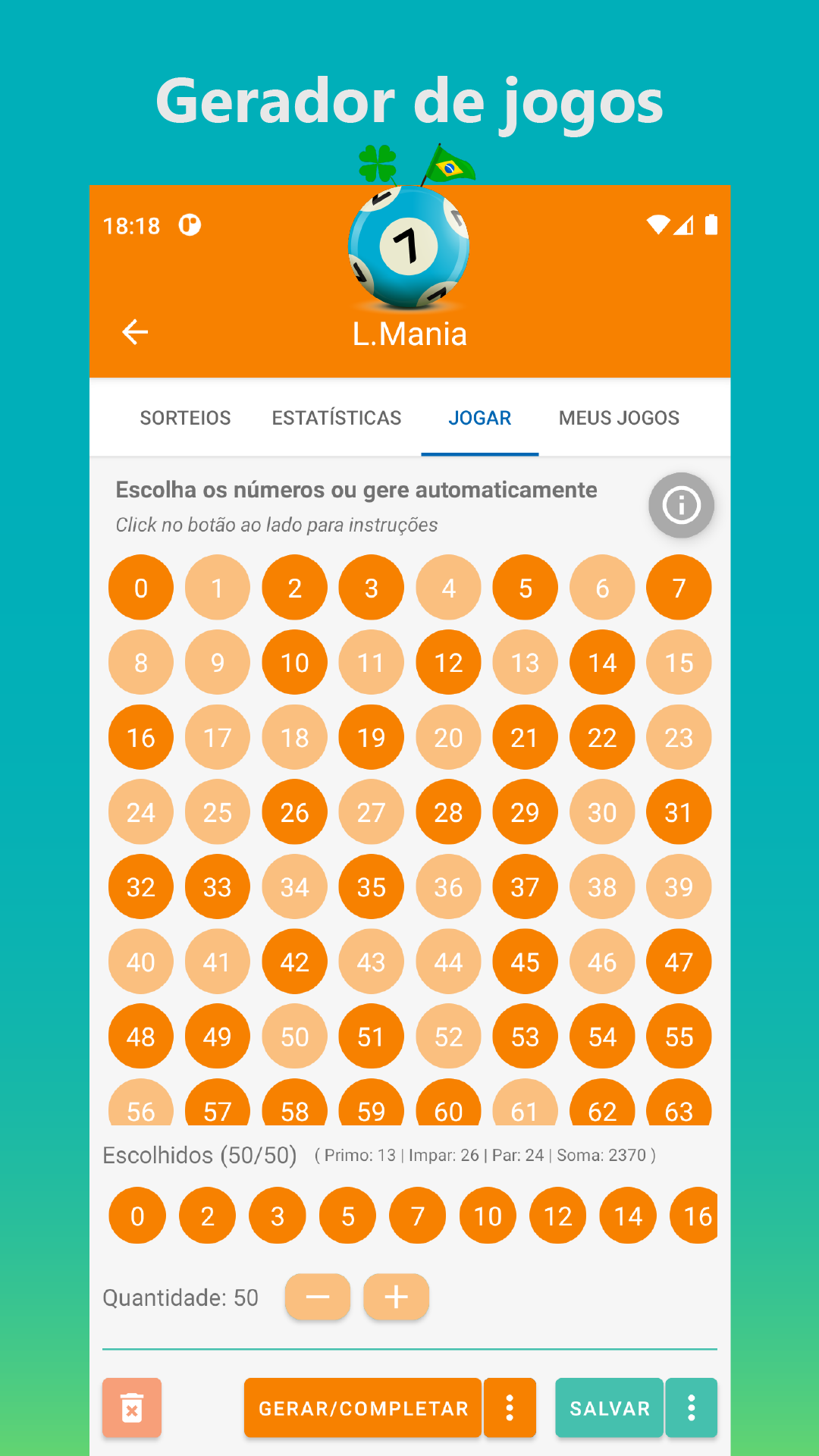This screenshot has height=1456, width=819.
Task: Remove chosen number 7 from the Escolhidos row
Action: pyautogui.click(x=417, y=1216)
